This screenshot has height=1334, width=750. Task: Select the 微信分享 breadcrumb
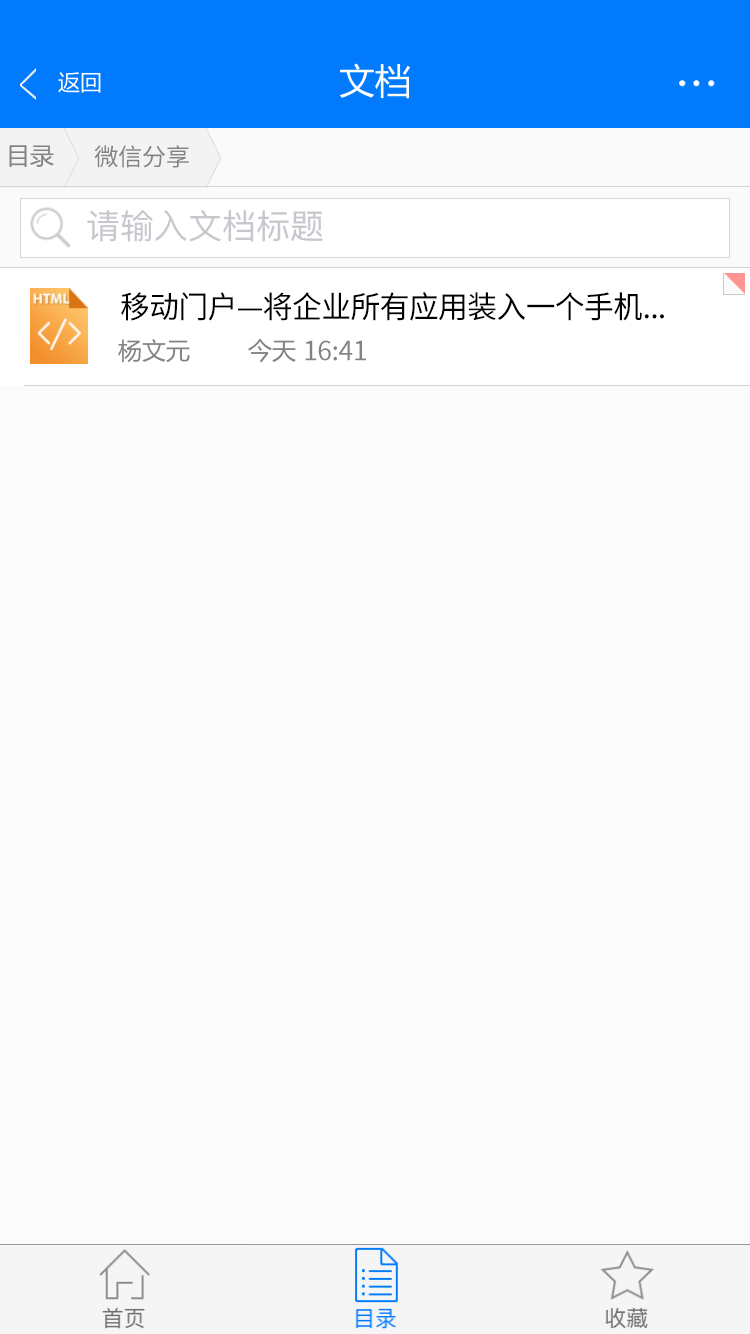[x=142, y=157]
